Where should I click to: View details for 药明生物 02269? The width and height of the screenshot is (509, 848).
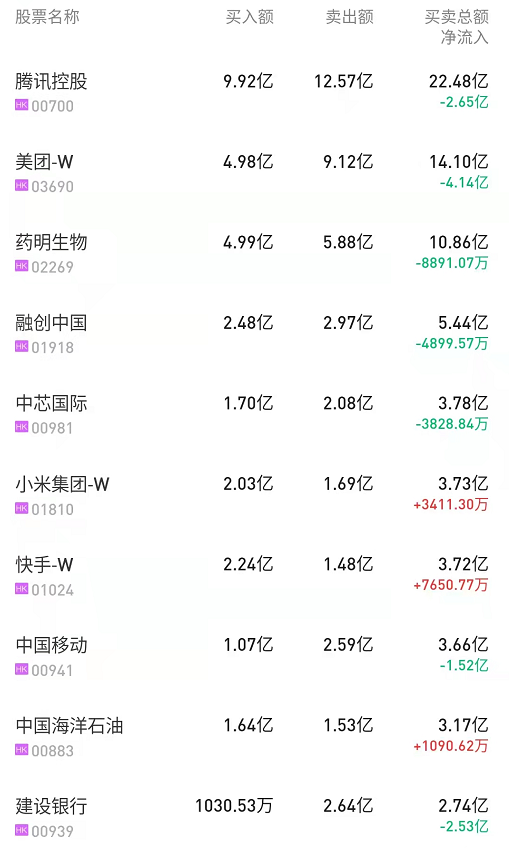click(x=254, y=253)
